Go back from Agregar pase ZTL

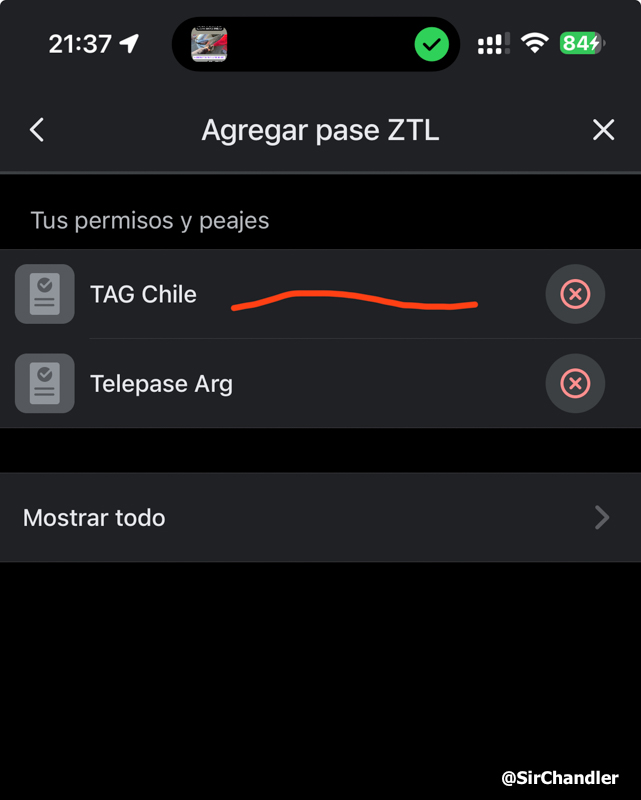(37, 130)
